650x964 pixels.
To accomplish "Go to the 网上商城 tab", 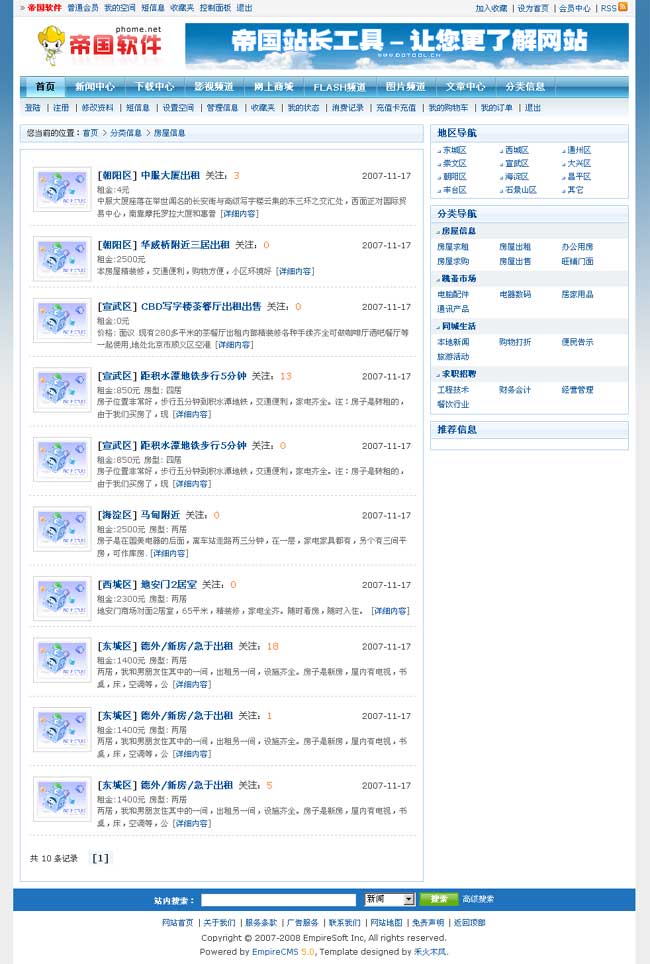I will coord(273,86).
